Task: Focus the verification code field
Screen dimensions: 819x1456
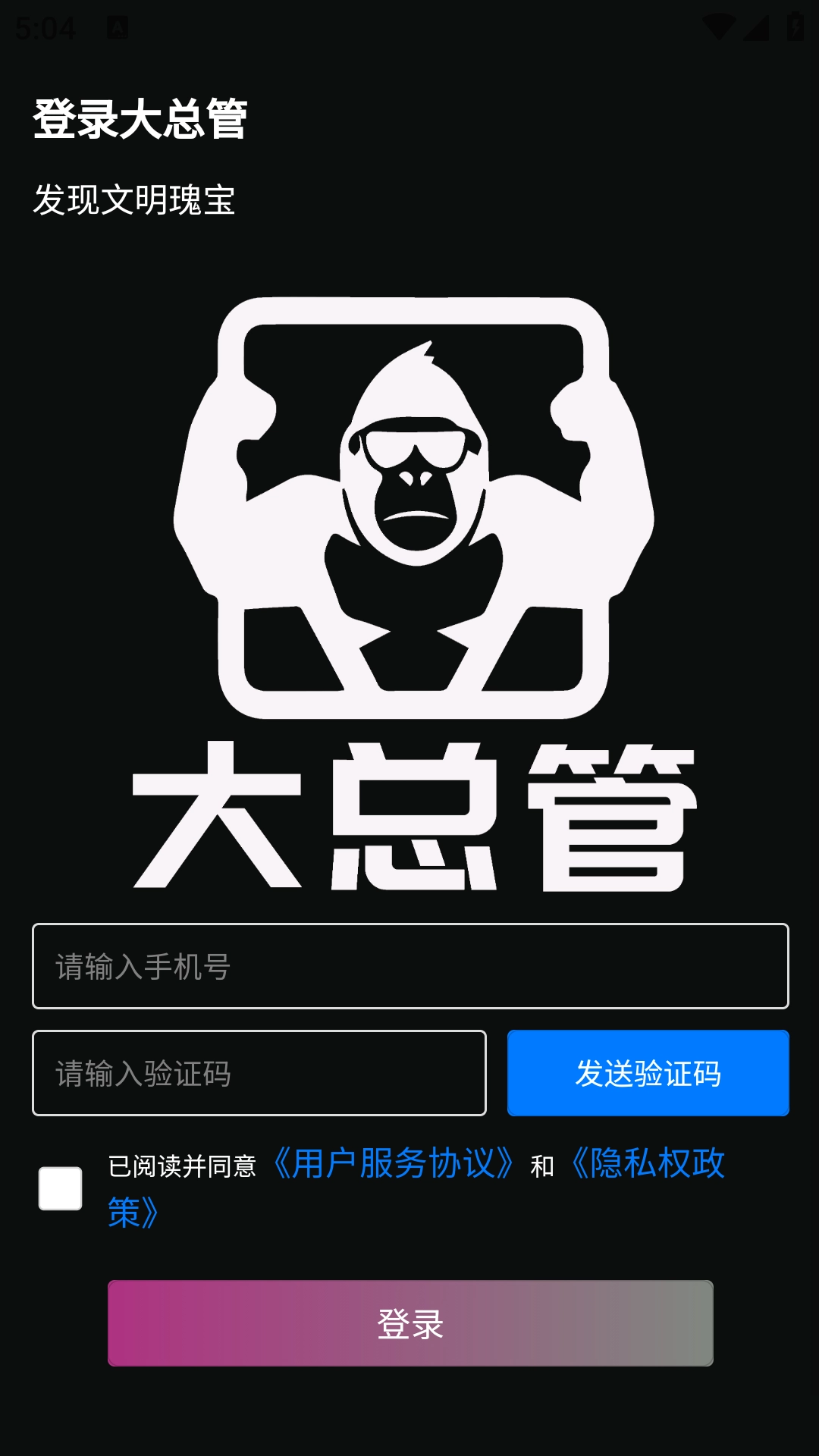Action: tap(259, 1073)
